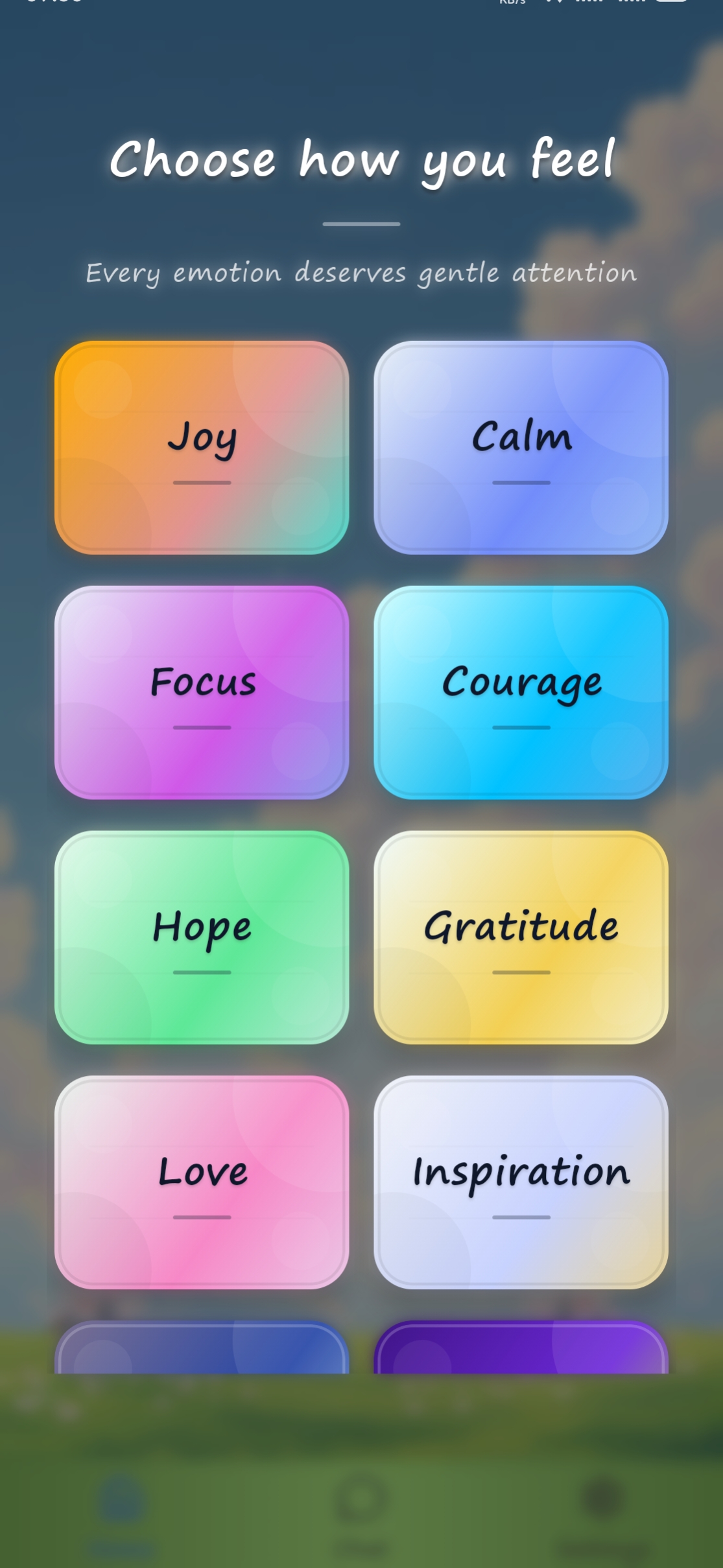Click the subtitle about gentle attention
The width and height of the screenshot is (723, 1568).
361,273
